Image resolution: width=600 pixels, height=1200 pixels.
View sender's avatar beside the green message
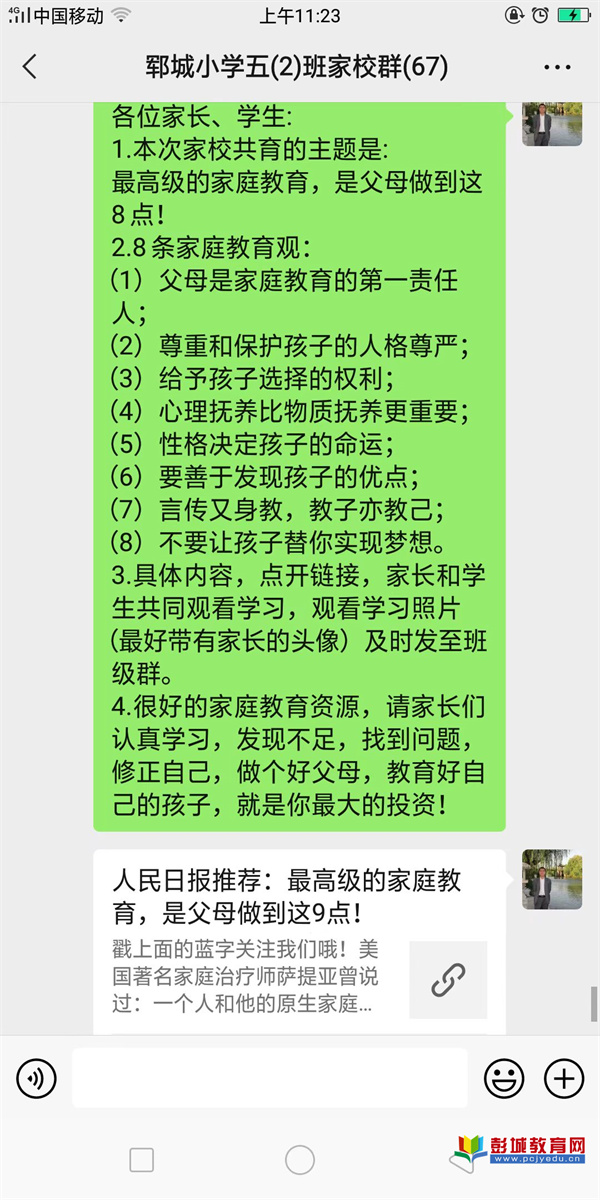pyautogui.click(x=551, y=123)
